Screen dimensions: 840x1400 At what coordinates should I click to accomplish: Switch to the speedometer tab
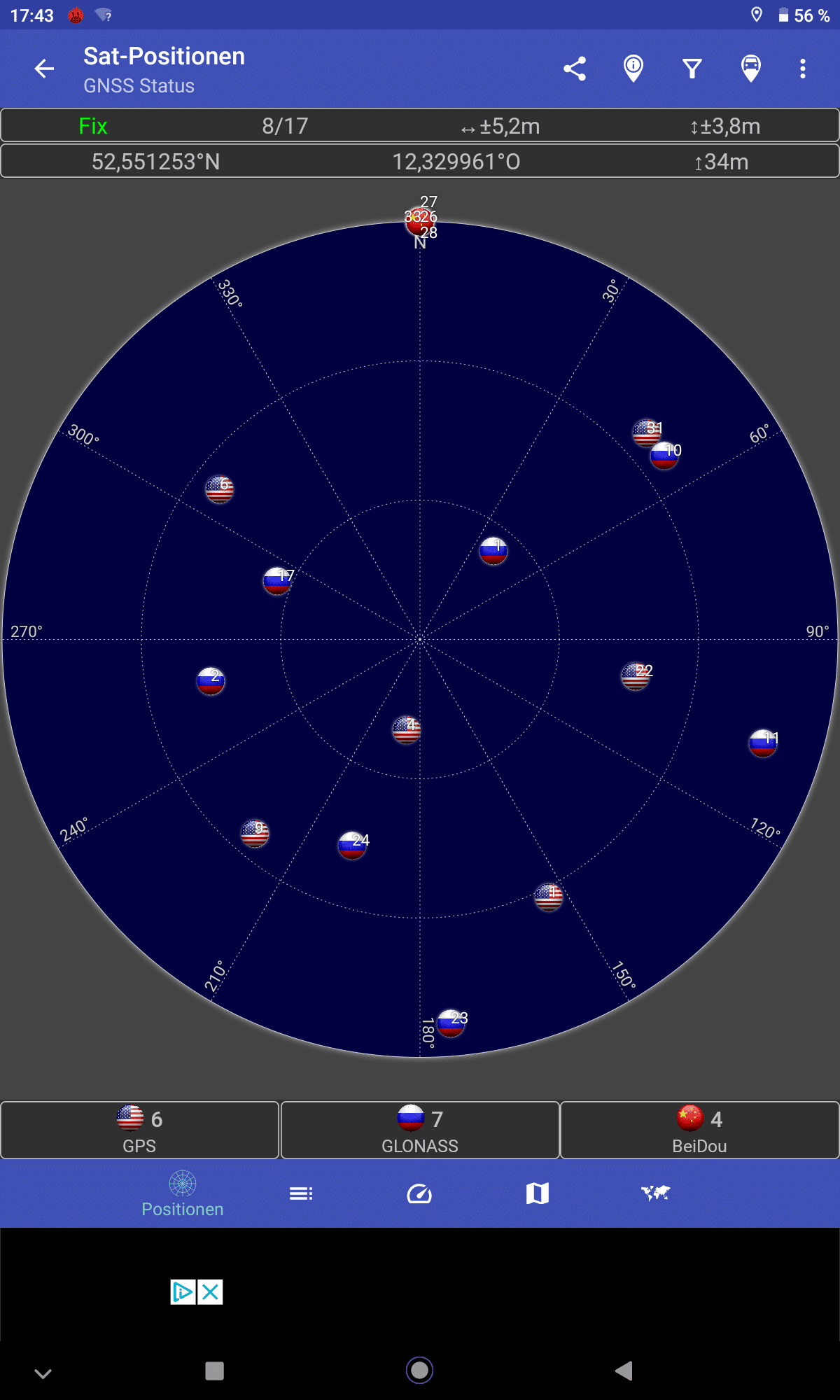(x=419, y=1193)
